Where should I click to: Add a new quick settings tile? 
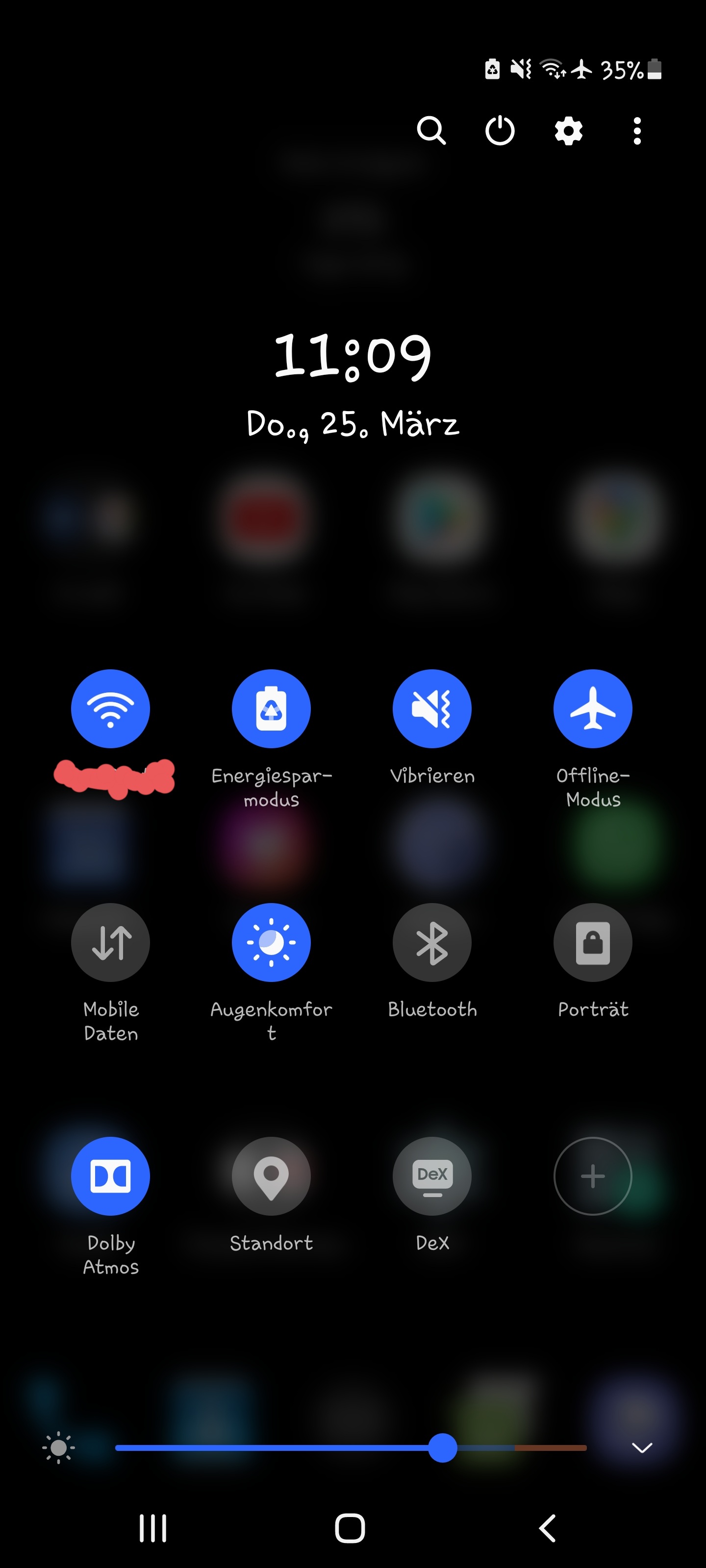(x=593, y=1176)
